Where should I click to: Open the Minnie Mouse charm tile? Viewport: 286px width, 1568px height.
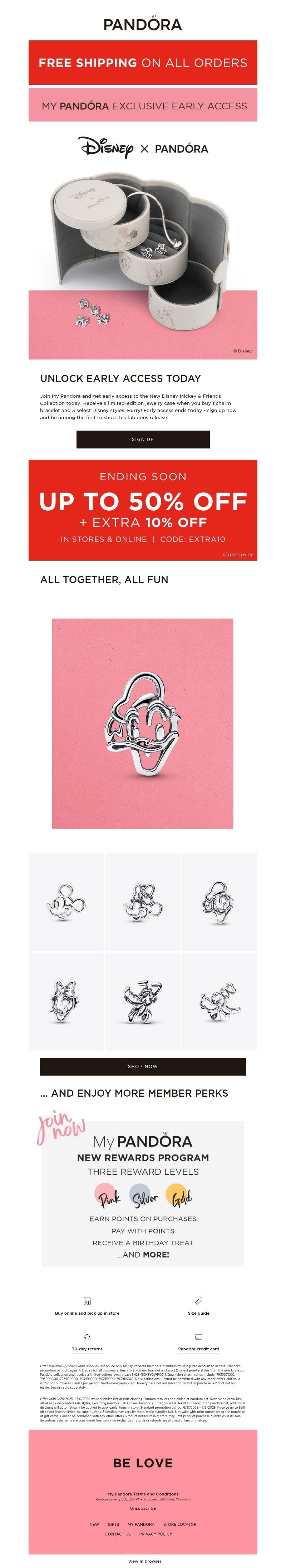point(142,902)
